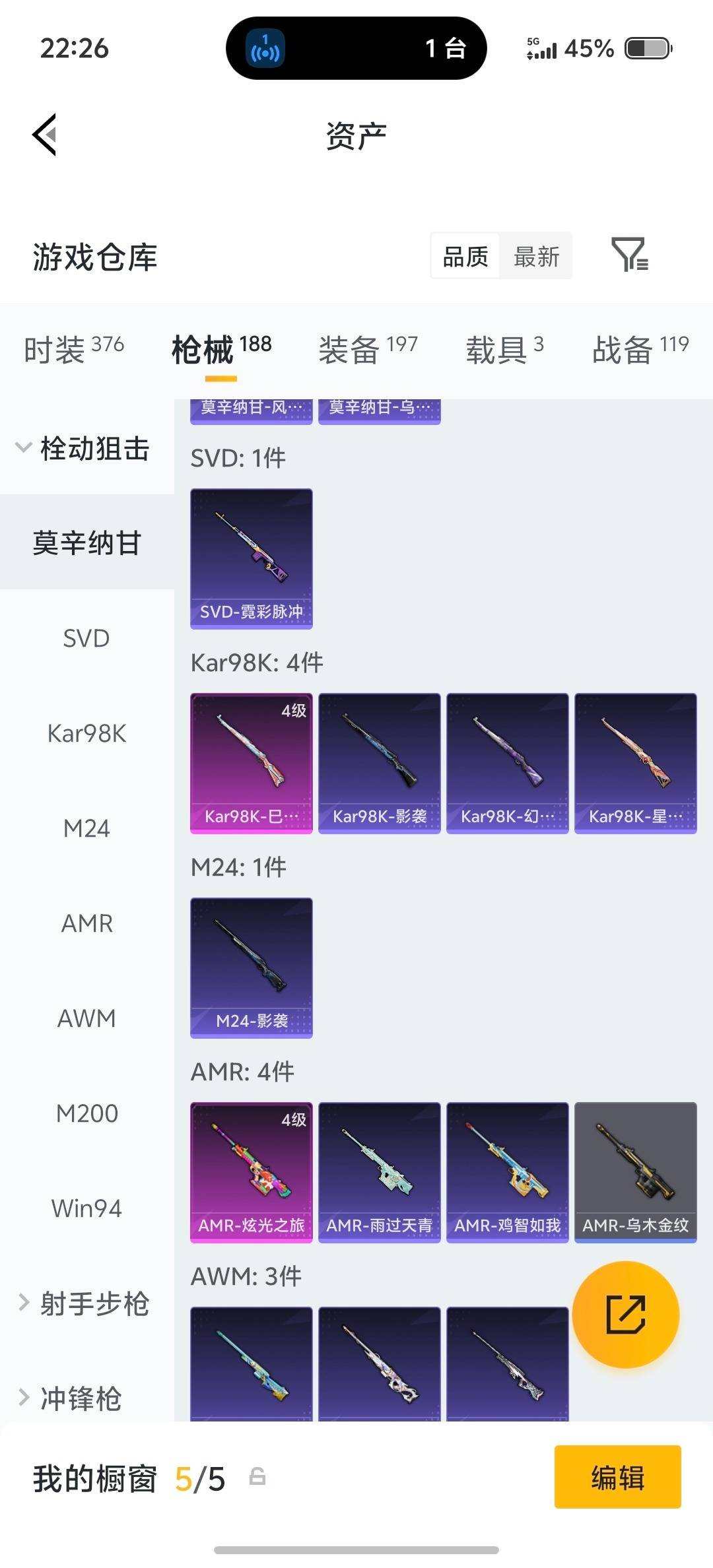Select AWM in the sidebar list
Image resolution: width=713 pixels, height=1568 pixels.
(x=86, y=1018)
